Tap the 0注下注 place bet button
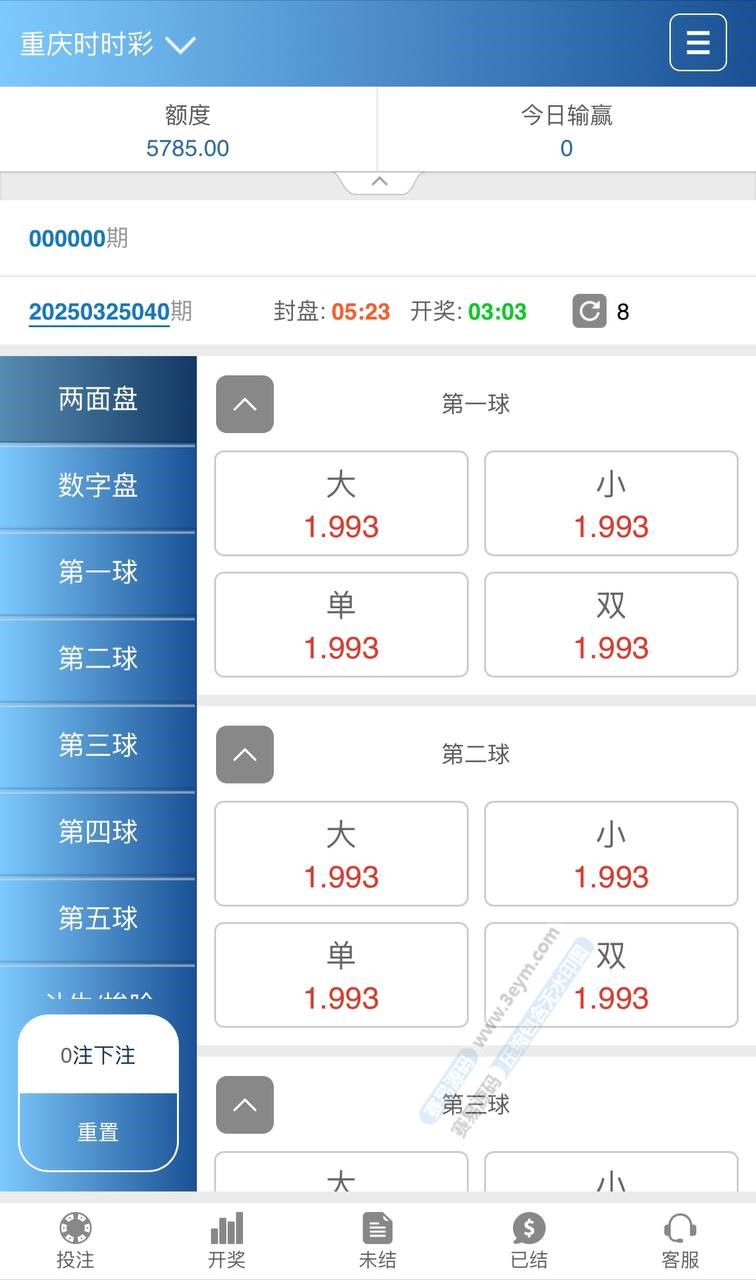The width and height of the screenshot is (756, 1280). (x=98, y=1055)
